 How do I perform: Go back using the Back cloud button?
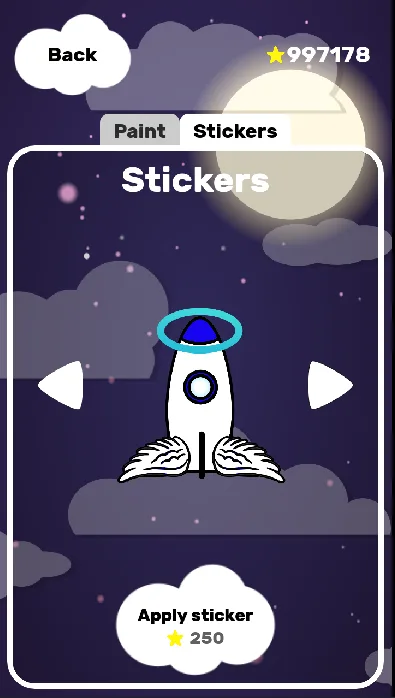tap(73, 55)
